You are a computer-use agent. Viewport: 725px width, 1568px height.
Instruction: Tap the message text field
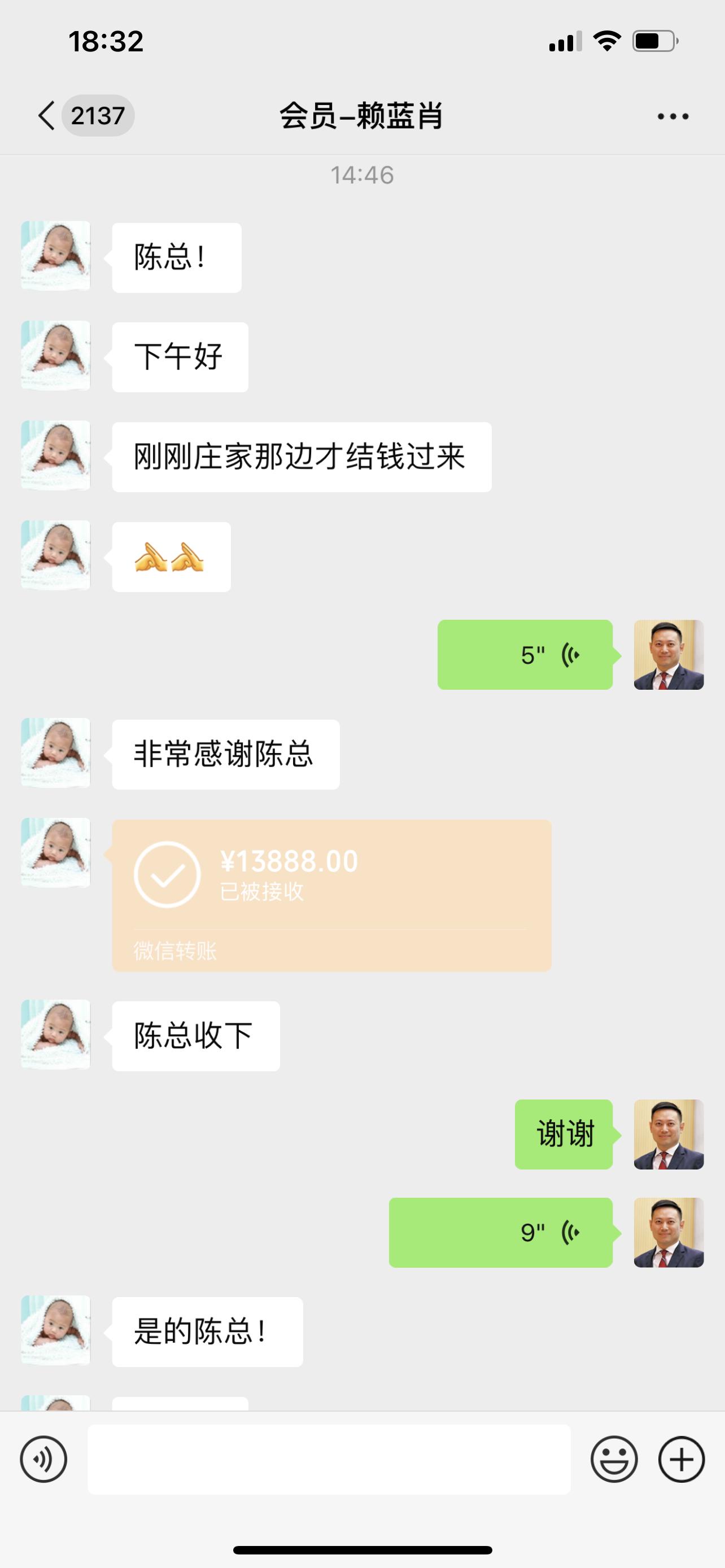pyautogui.click(x=329, y=1459)
